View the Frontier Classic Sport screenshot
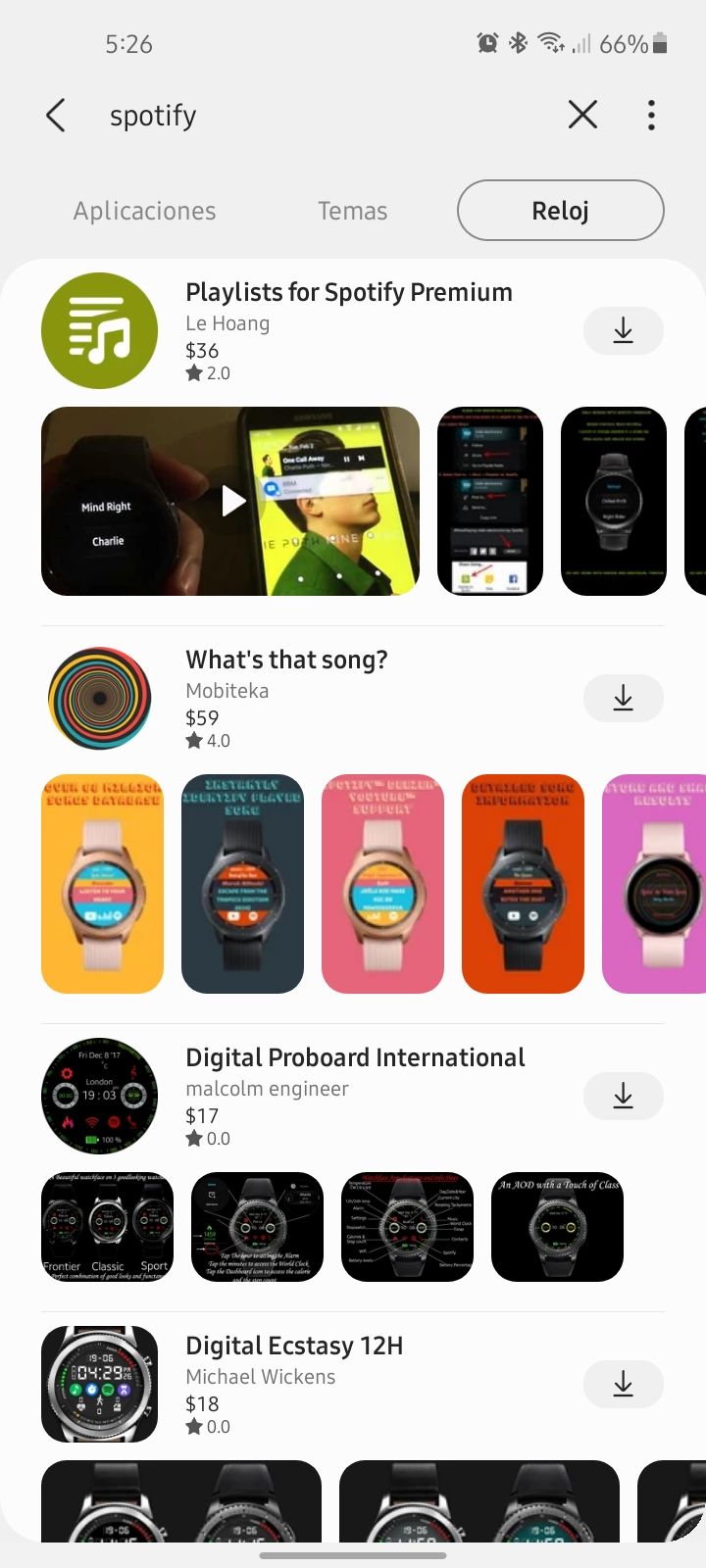This screenshot has width=706, height=1568. coord(107,1227)
